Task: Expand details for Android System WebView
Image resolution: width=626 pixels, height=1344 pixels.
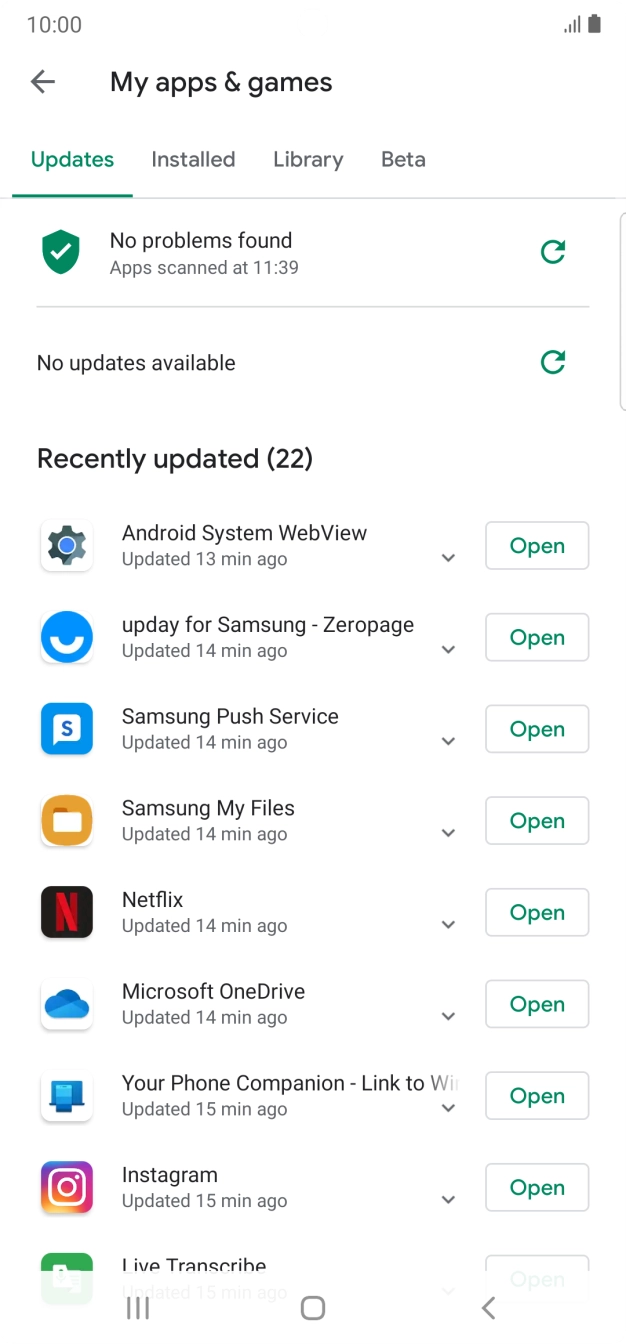Action: [x=448, y=559]
